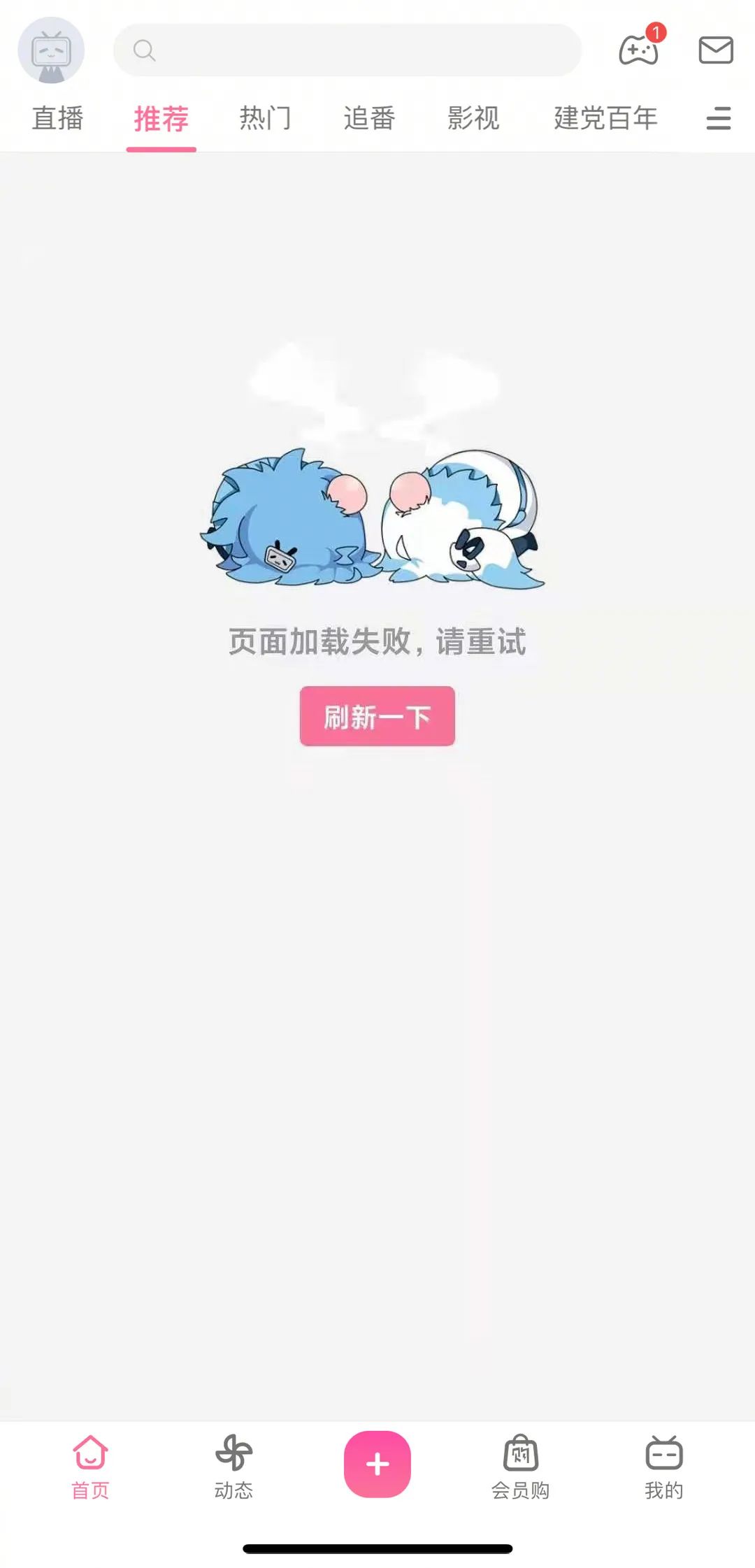Switch to the 建党百年 tab

(606, 118)
